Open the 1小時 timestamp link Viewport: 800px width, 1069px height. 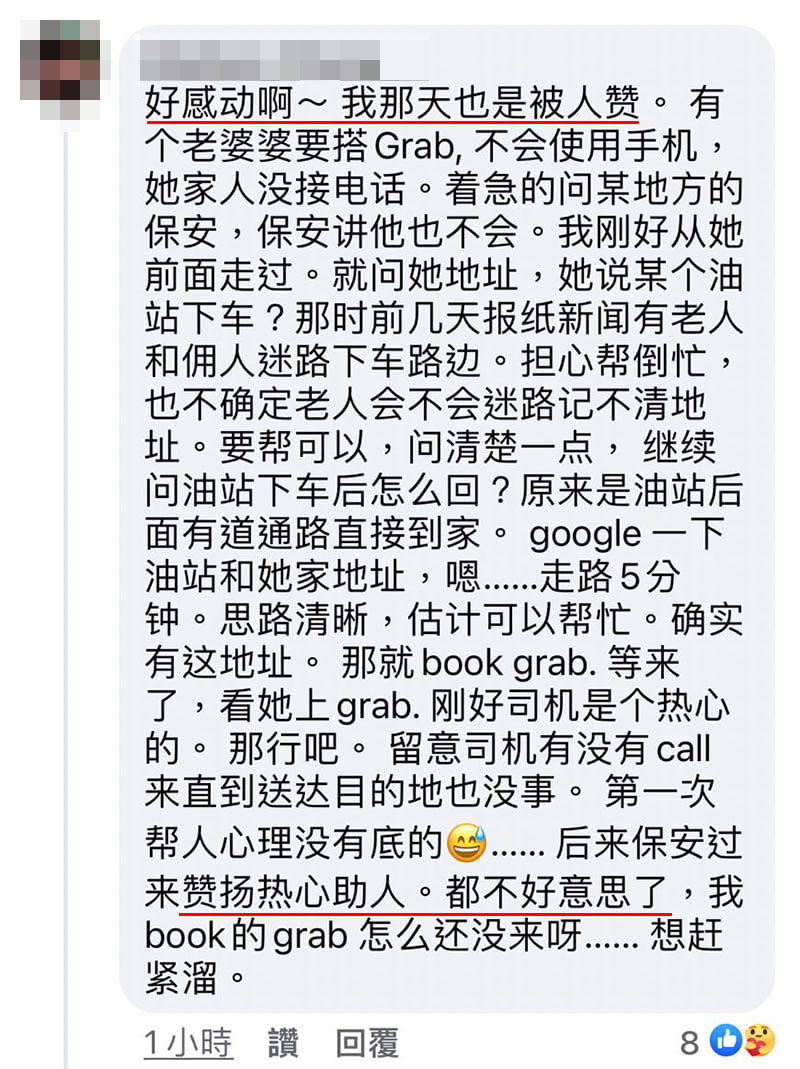189,1045
